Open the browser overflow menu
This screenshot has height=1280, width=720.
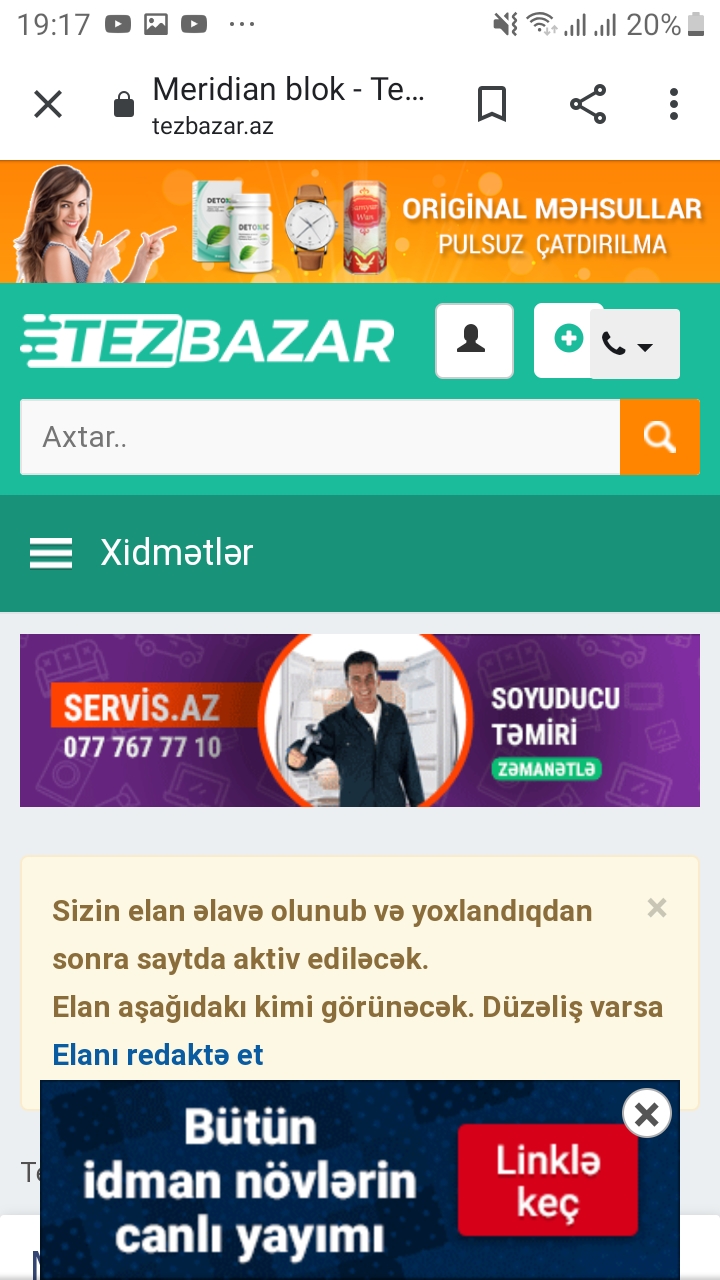(674, 104)
